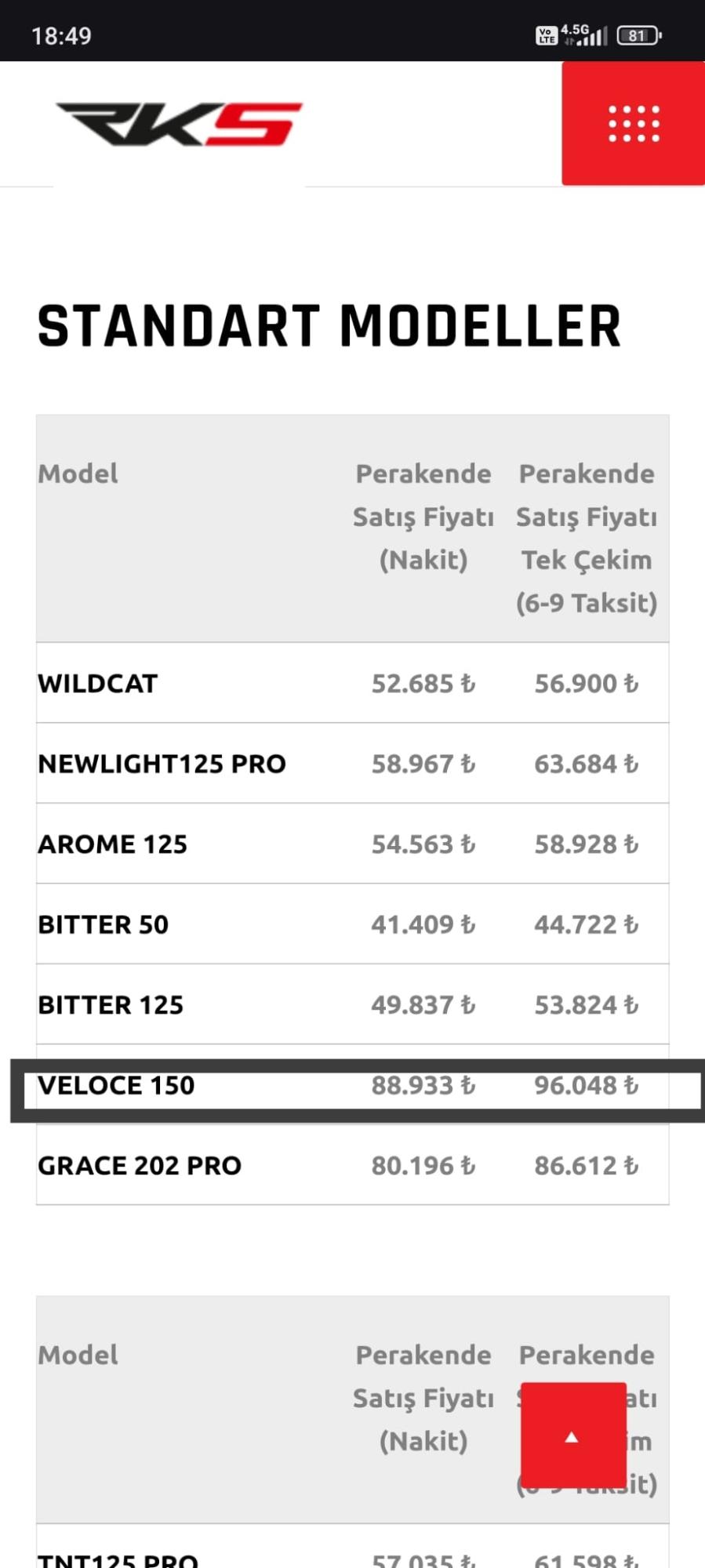
Task: Select the highlighted VELOCE 150 row
Action: 116,1085
